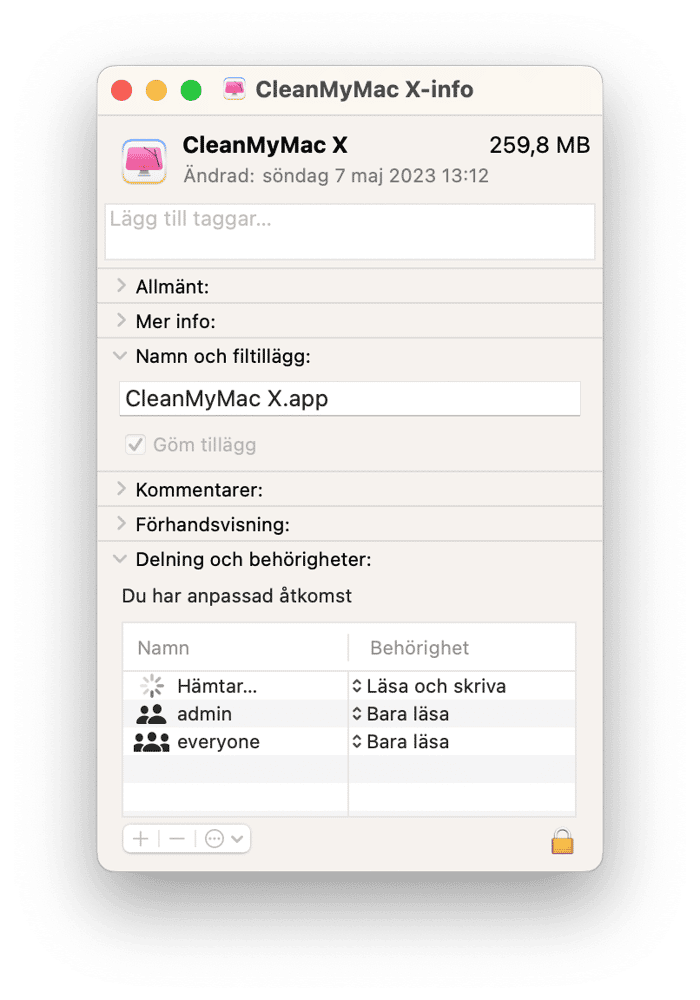
Task: Add a user with the plus button
Action: [x=141, y=839]
